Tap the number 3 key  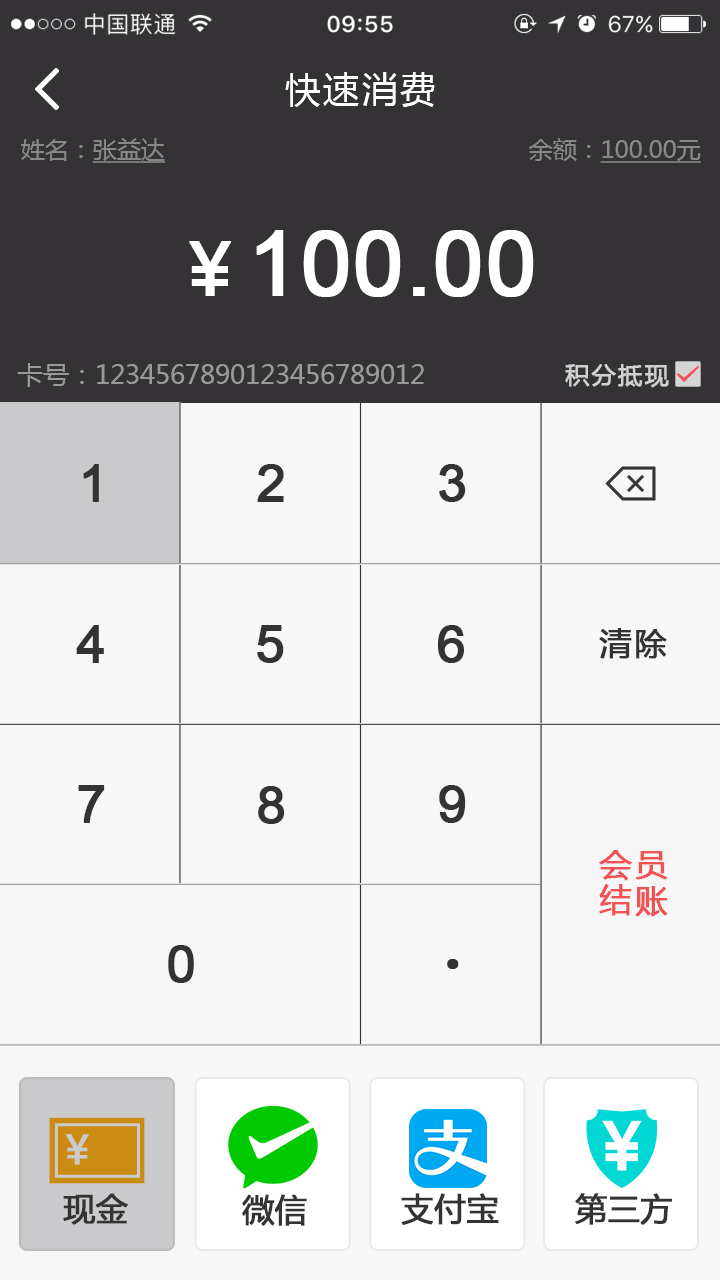click(x=451, y=483)
